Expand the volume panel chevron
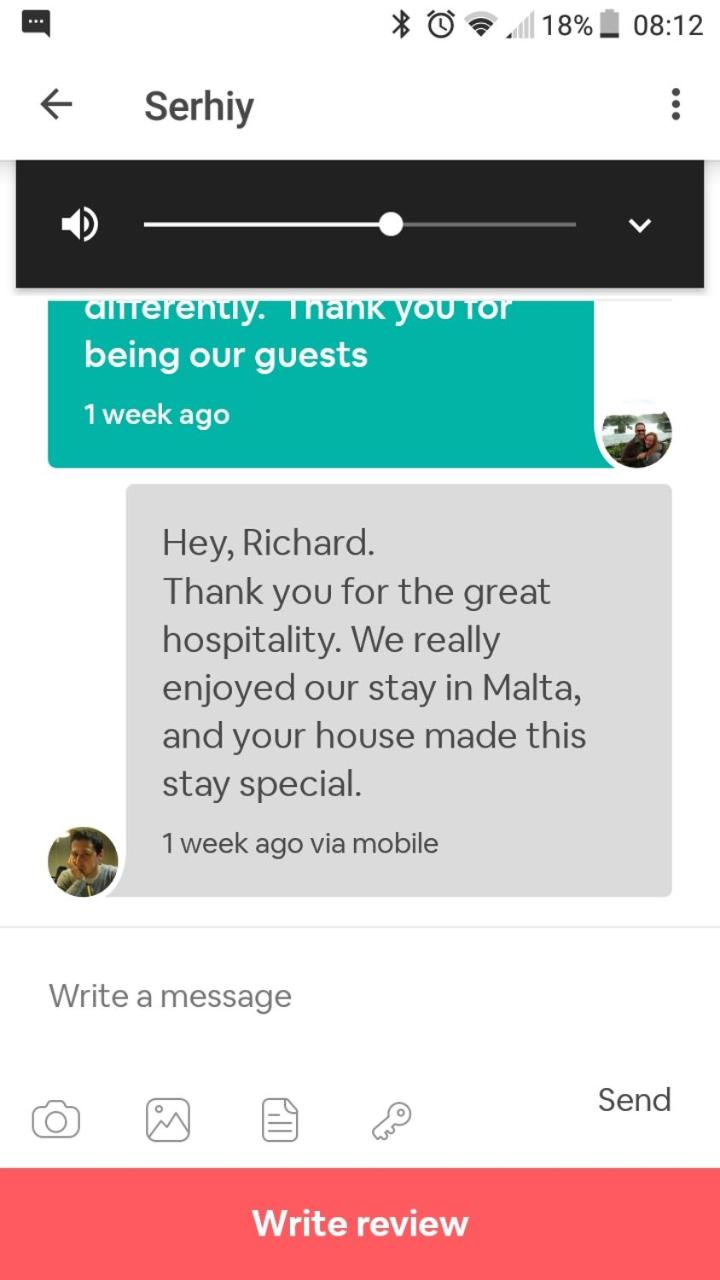This screenshot has width=720, height=1280. pos(640,225)
